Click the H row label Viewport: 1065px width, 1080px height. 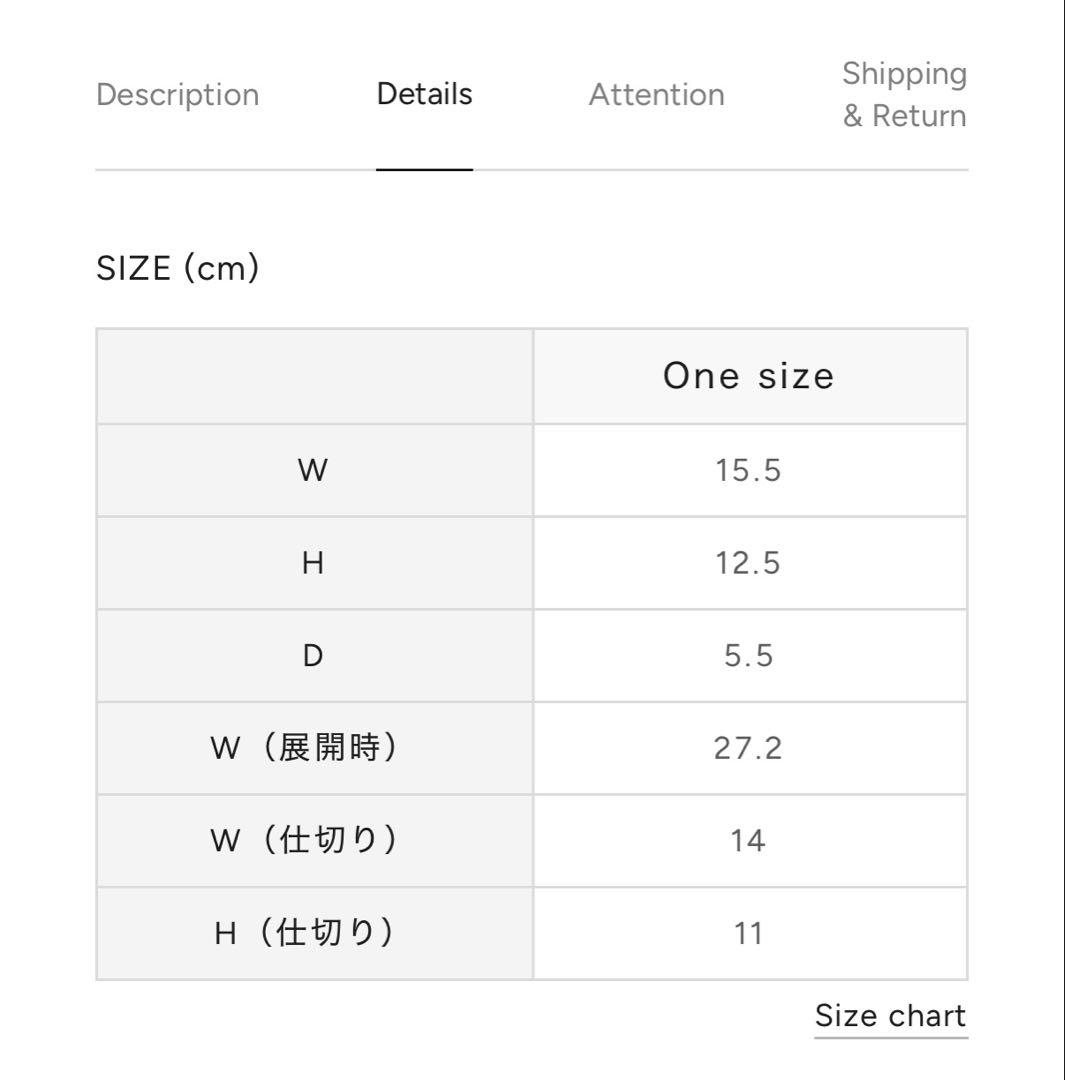click(314, 563)
